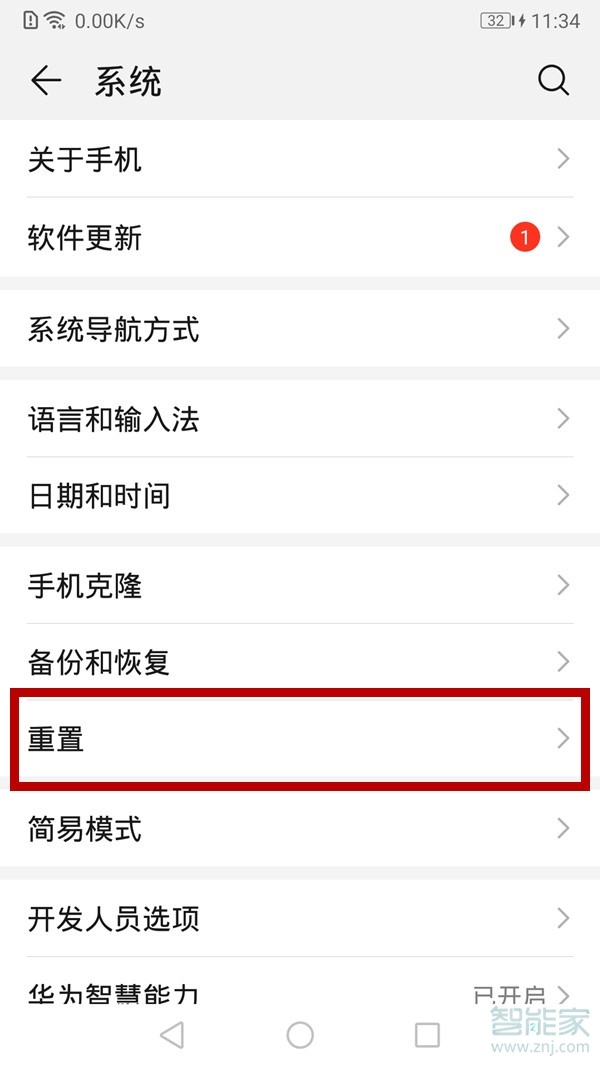
Task: Open 关于手机
Action: point(300,159)
